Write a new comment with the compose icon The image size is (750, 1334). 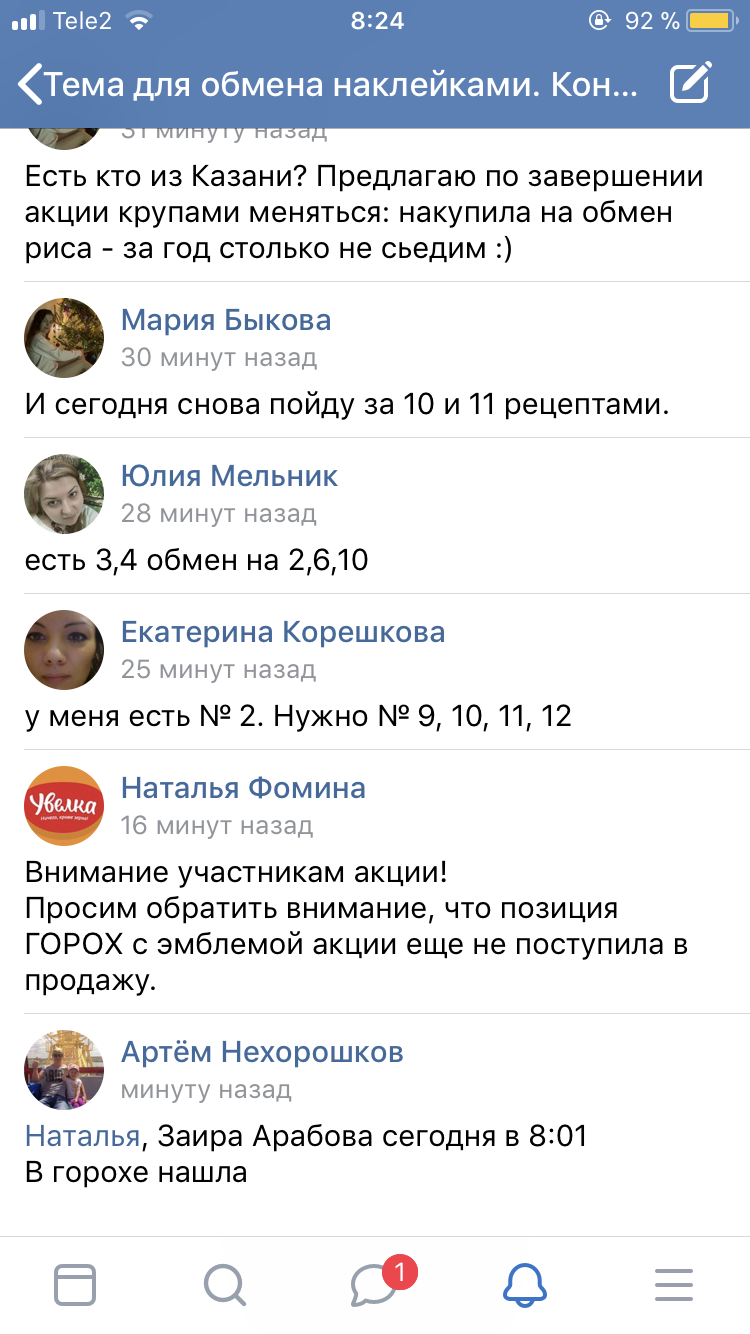tap(690, 84)
